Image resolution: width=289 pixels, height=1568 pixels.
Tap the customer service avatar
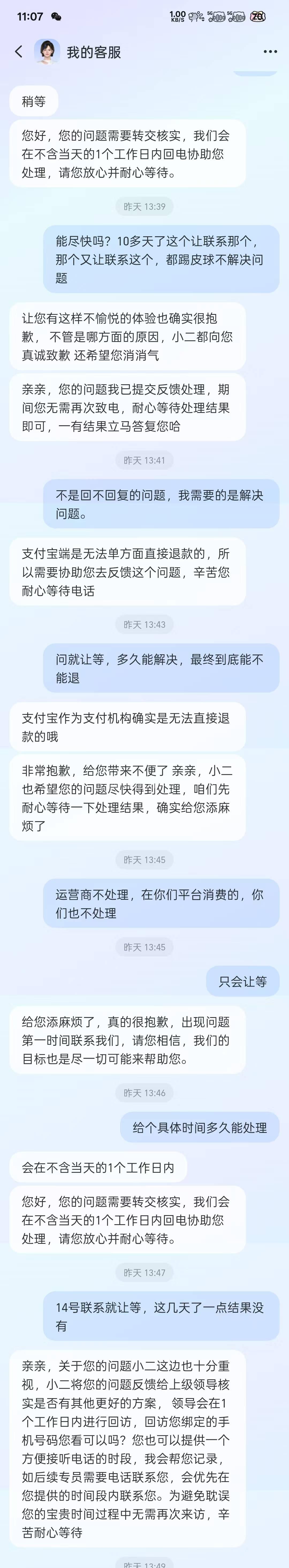pos(47,52)
